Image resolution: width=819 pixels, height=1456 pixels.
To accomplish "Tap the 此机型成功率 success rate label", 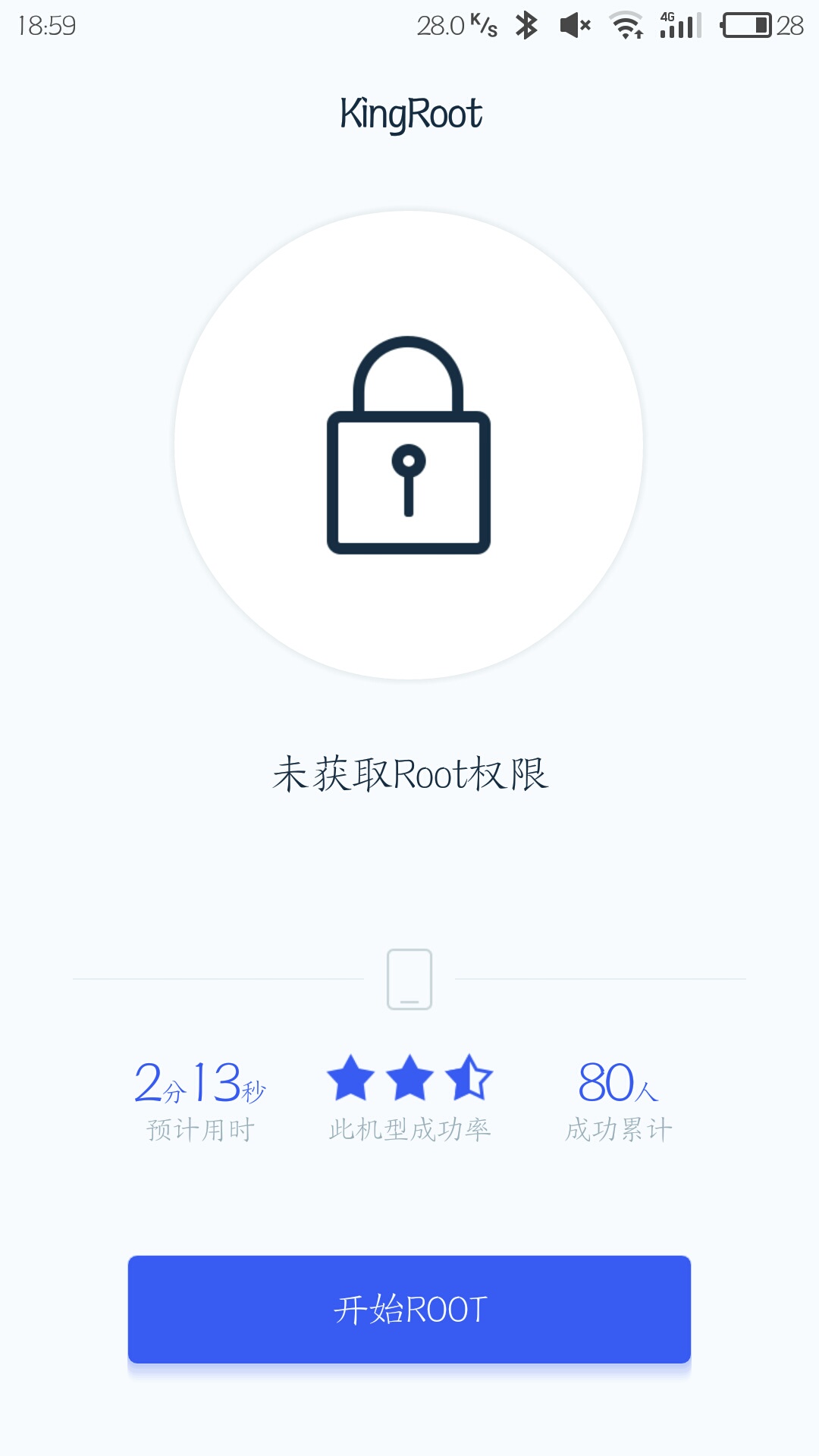I will coord(409,1126).
